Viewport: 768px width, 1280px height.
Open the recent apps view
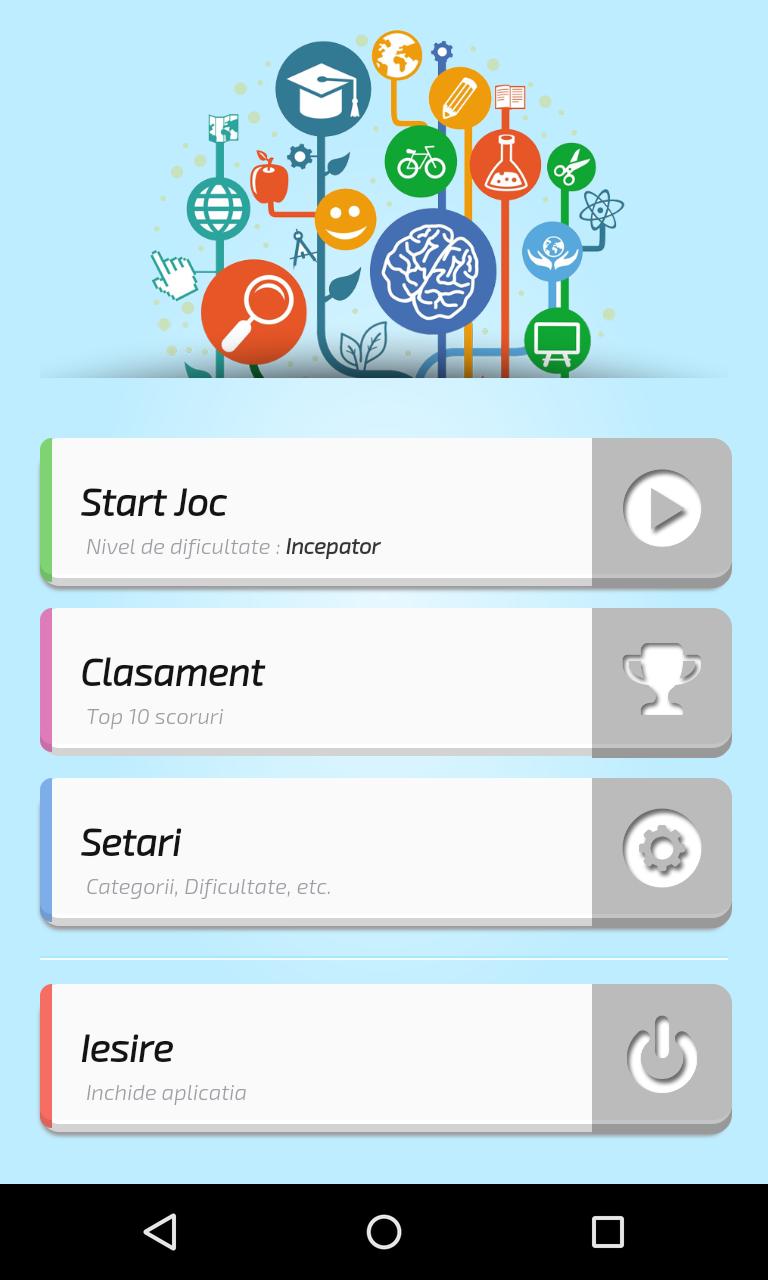607,1232
